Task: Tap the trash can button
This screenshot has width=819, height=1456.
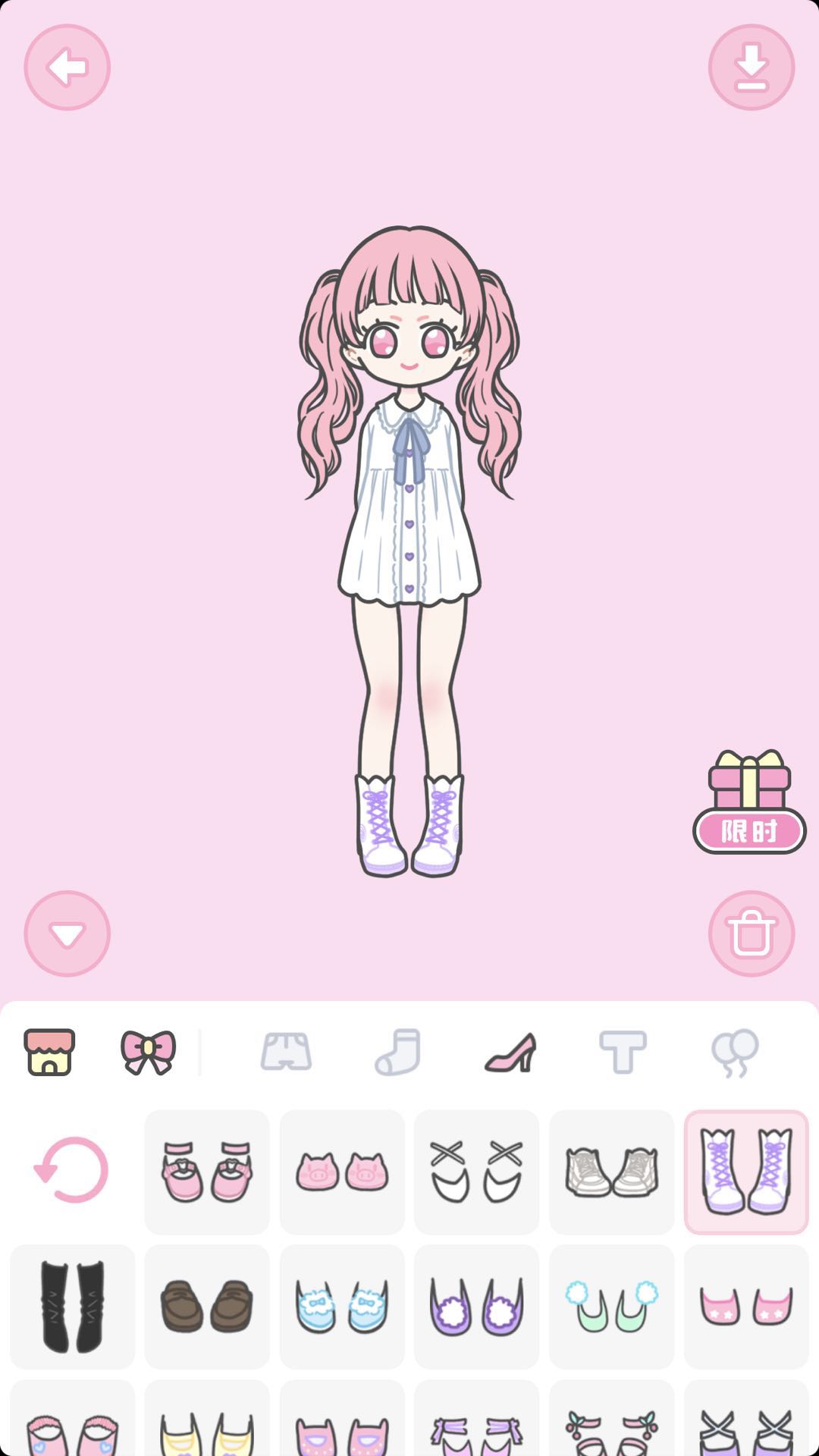Action: tap(751, 934)
